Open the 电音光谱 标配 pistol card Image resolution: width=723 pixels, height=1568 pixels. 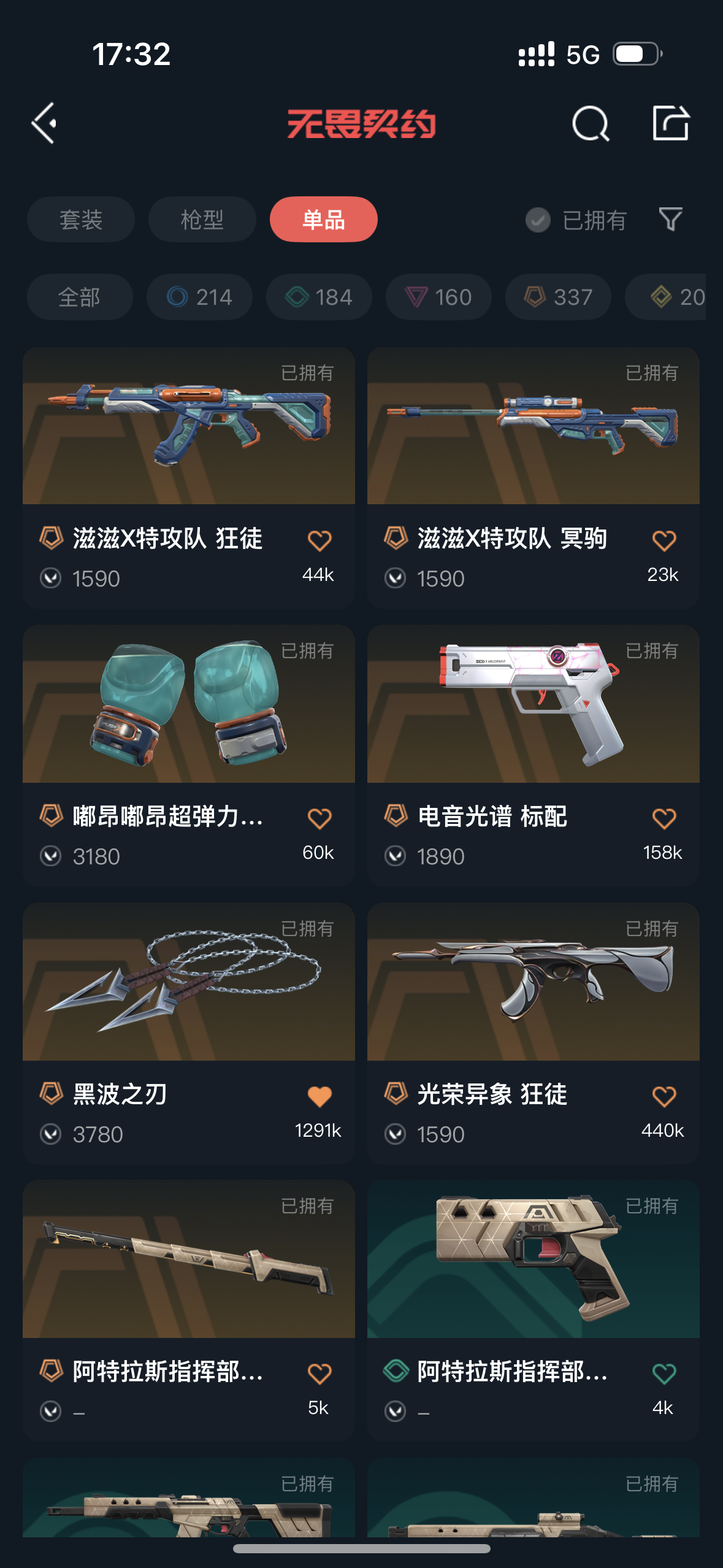point(533,705)
